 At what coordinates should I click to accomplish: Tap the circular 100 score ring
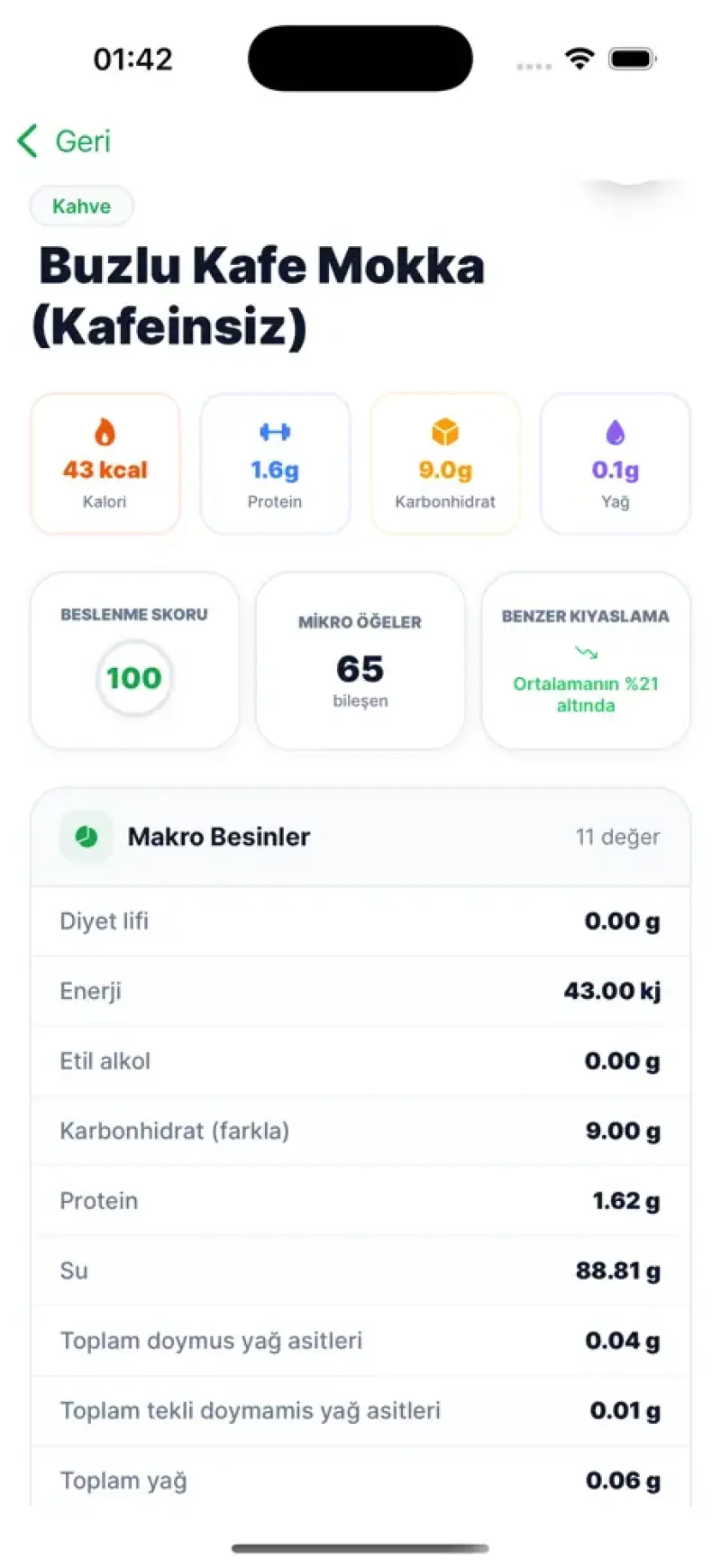click(x=133, y=678)
